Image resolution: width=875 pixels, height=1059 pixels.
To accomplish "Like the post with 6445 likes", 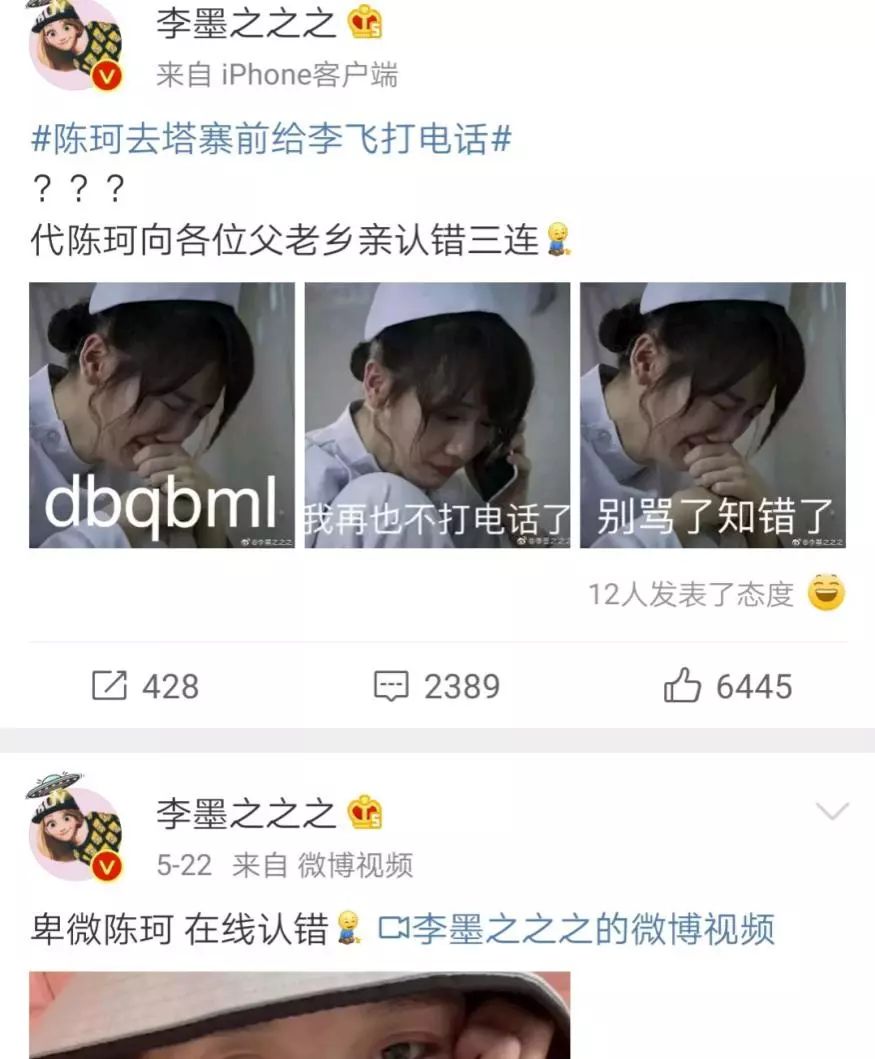I will tap(727, 686).
